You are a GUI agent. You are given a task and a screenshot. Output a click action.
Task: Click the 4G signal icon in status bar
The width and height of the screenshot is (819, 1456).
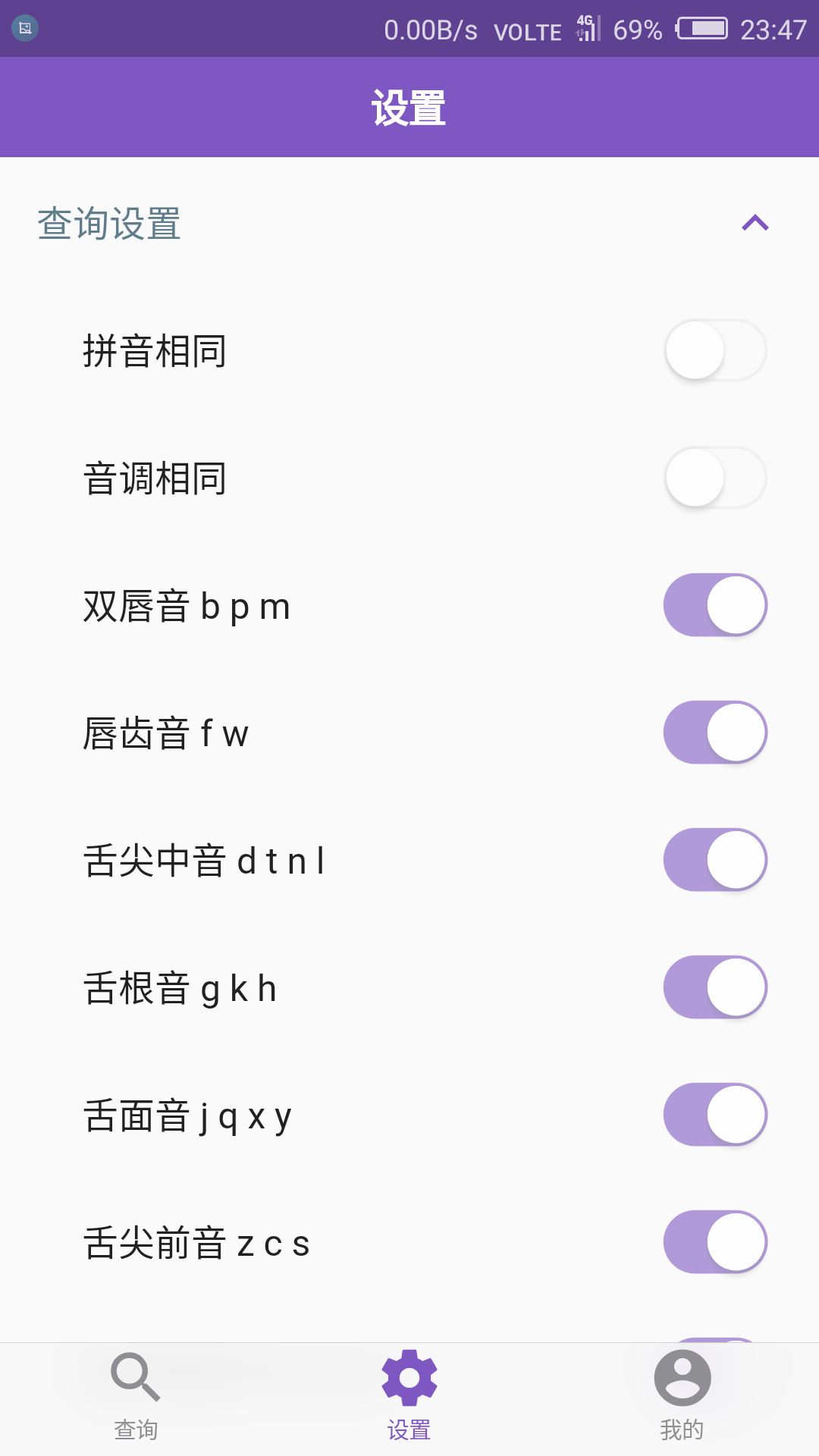588,29
